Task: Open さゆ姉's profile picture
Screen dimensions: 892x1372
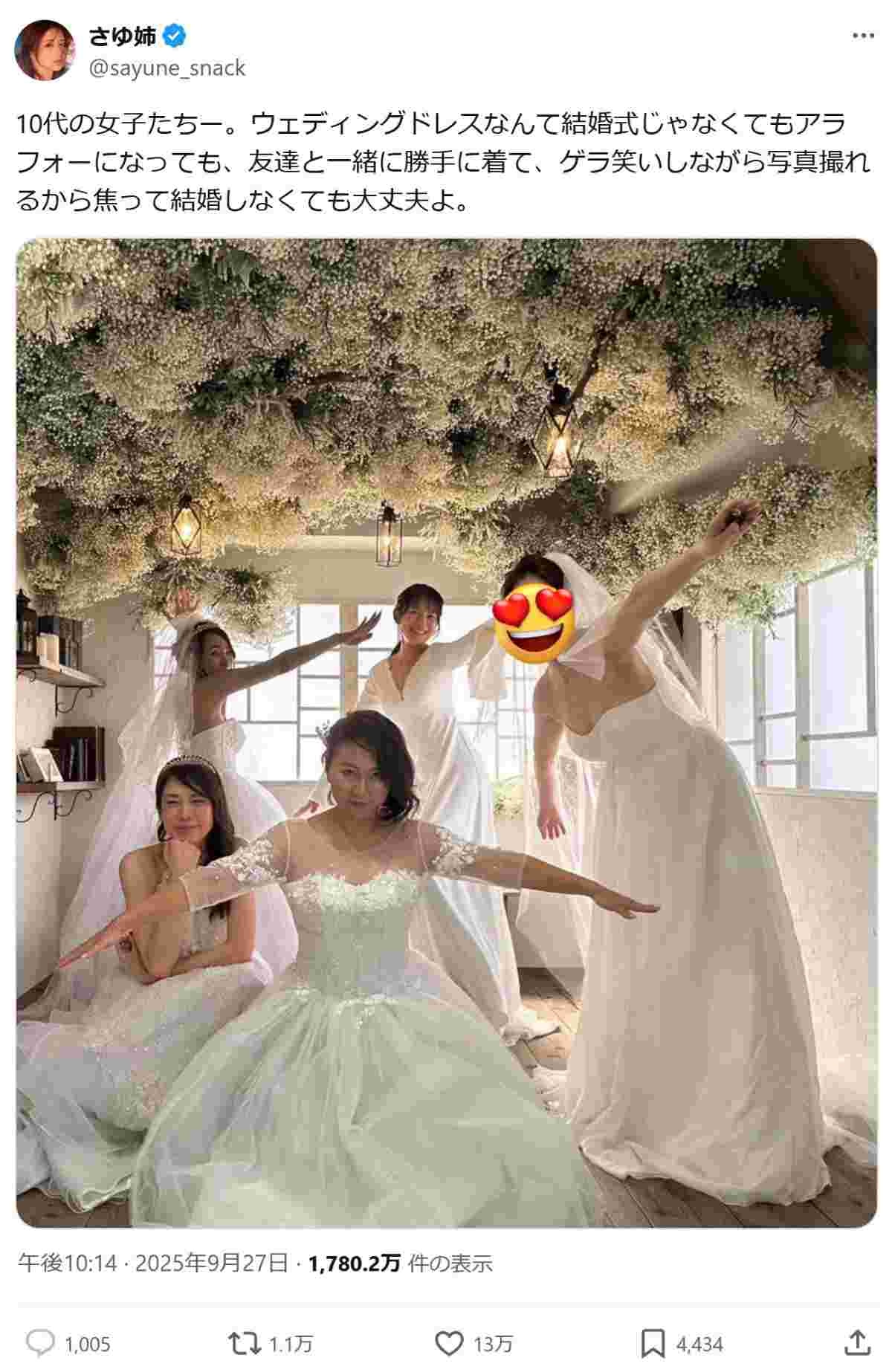Action: pos(44,50)
